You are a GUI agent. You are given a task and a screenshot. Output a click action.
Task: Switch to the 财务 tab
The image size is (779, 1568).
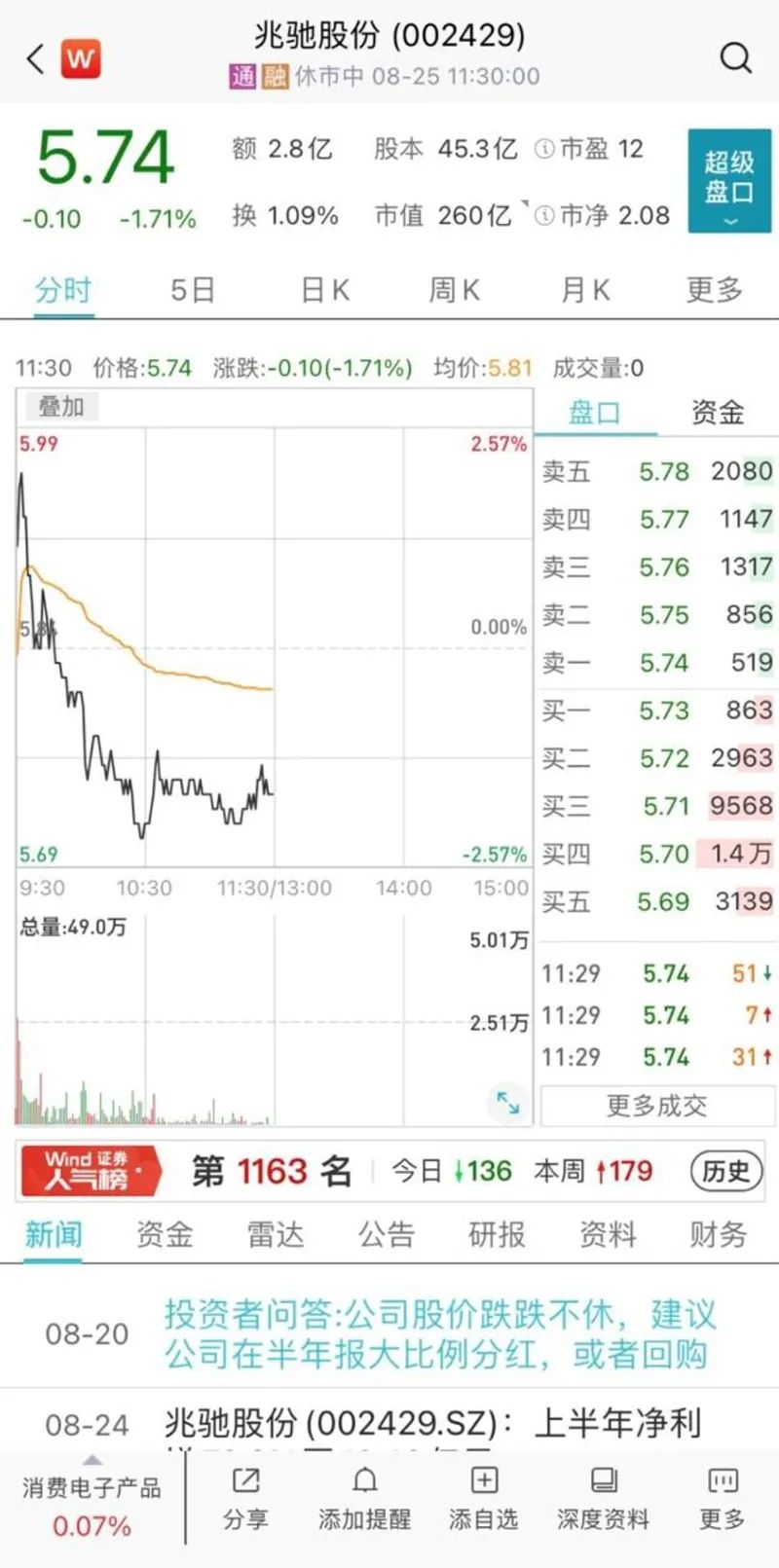pyautogui.click(x=718, y=1235)
